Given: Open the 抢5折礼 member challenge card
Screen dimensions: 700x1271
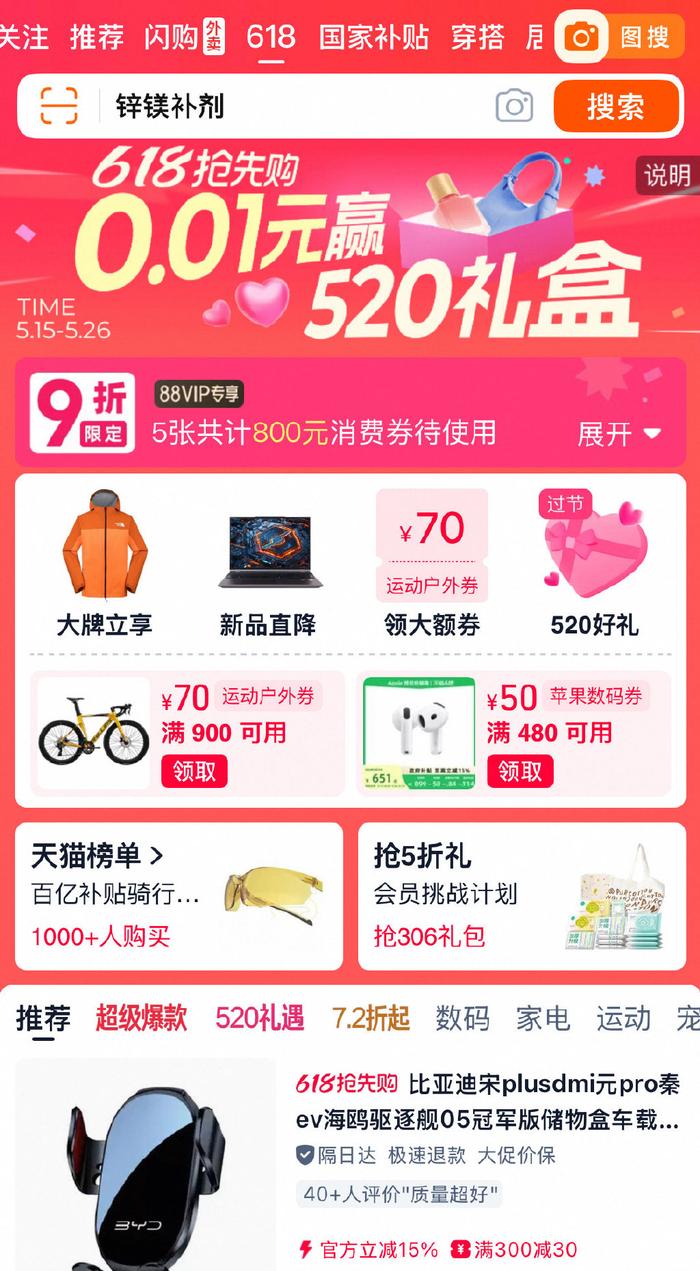Looking at the screenshot, I should 521,896.
